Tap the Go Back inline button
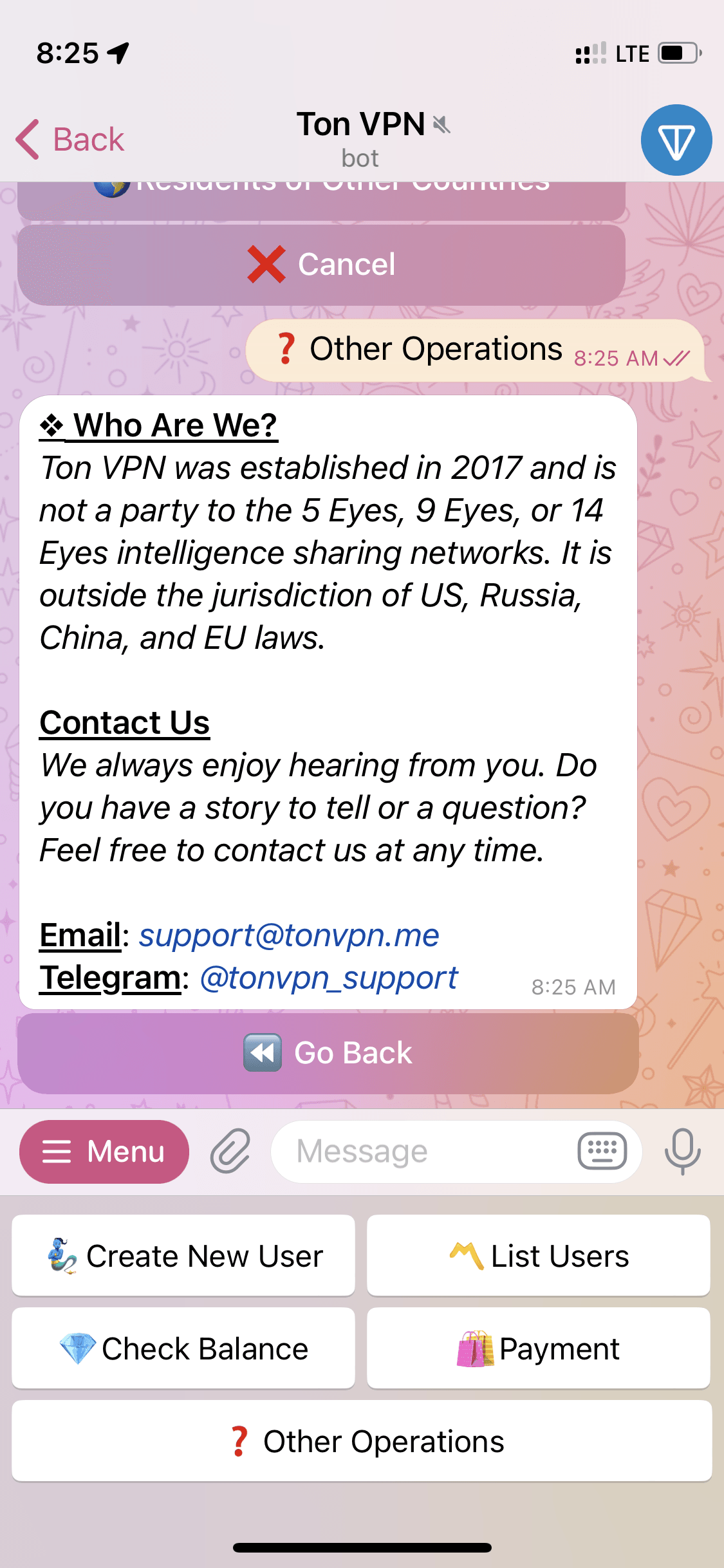Screen dimensions: 724x1568 click(x=328, y=1053)
